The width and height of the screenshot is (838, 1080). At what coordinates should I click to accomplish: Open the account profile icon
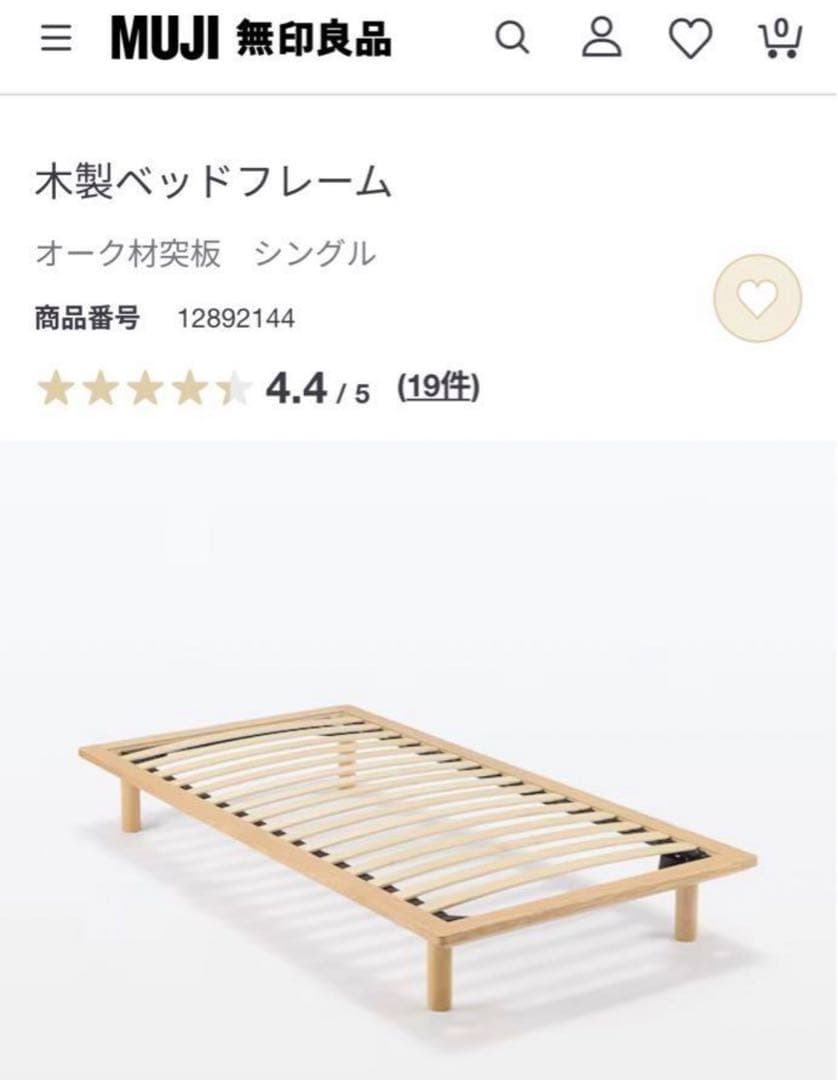point(600,38)
